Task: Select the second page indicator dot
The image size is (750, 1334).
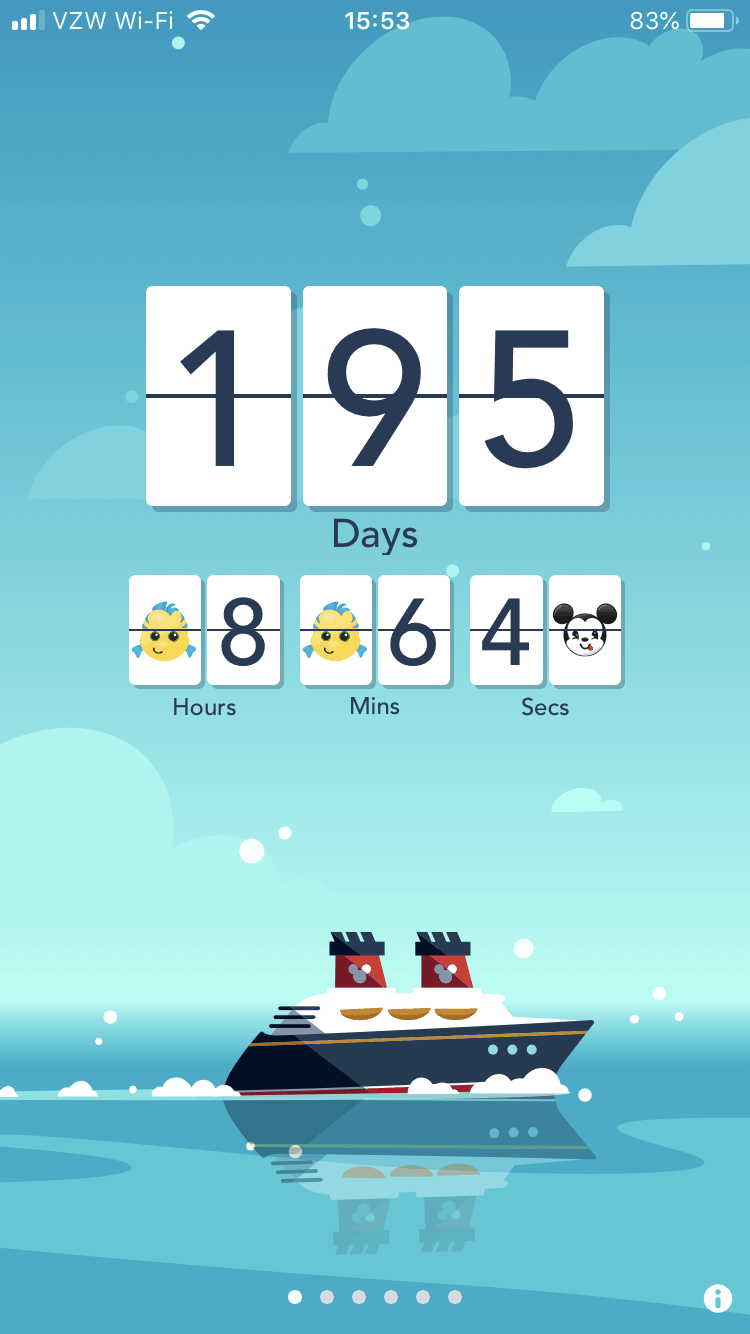Action: (x=327, y=1297)
